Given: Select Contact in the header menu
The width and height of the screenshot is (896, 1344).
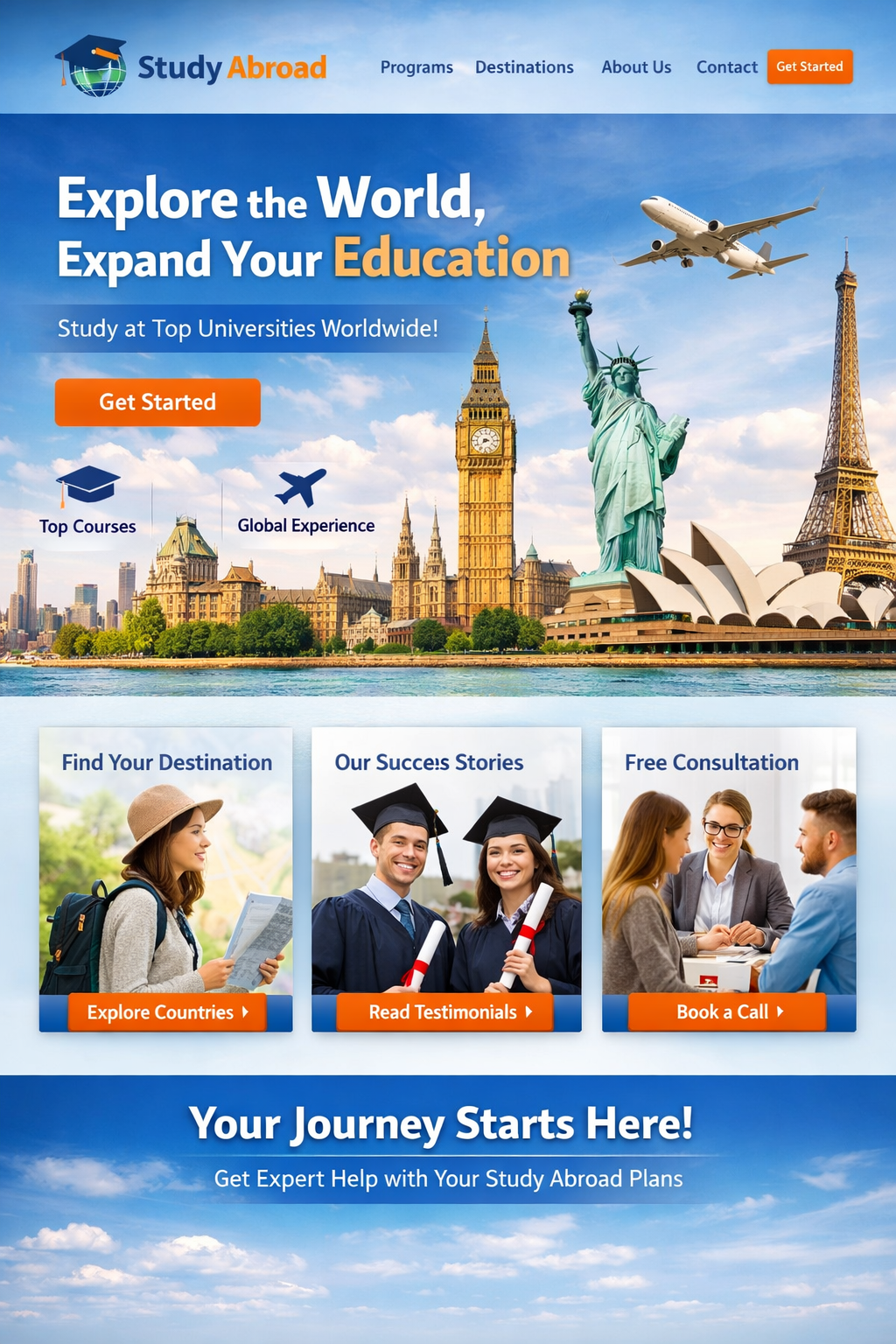Looking at the screenshot, I should pyautogui.click(x=726, y=67).
